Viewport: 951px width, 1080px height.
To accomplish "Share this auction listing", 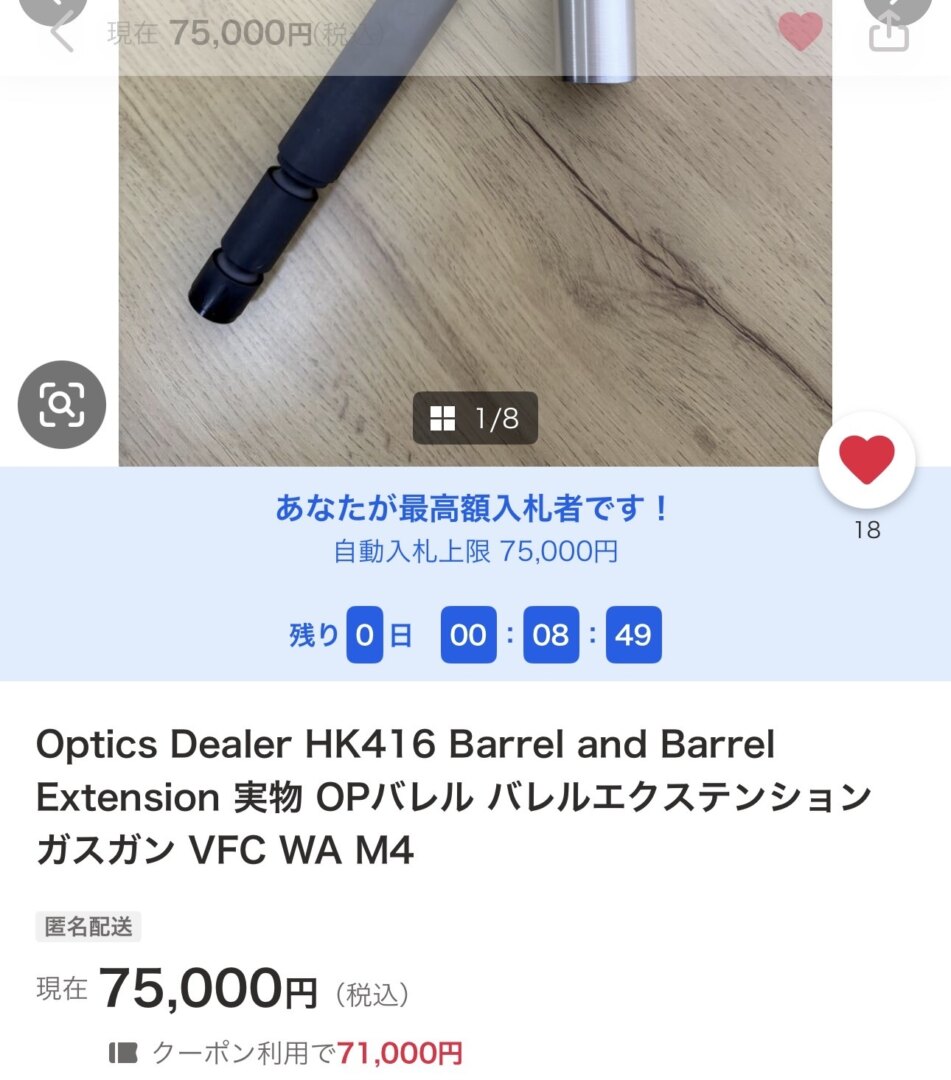I will 889,31.
